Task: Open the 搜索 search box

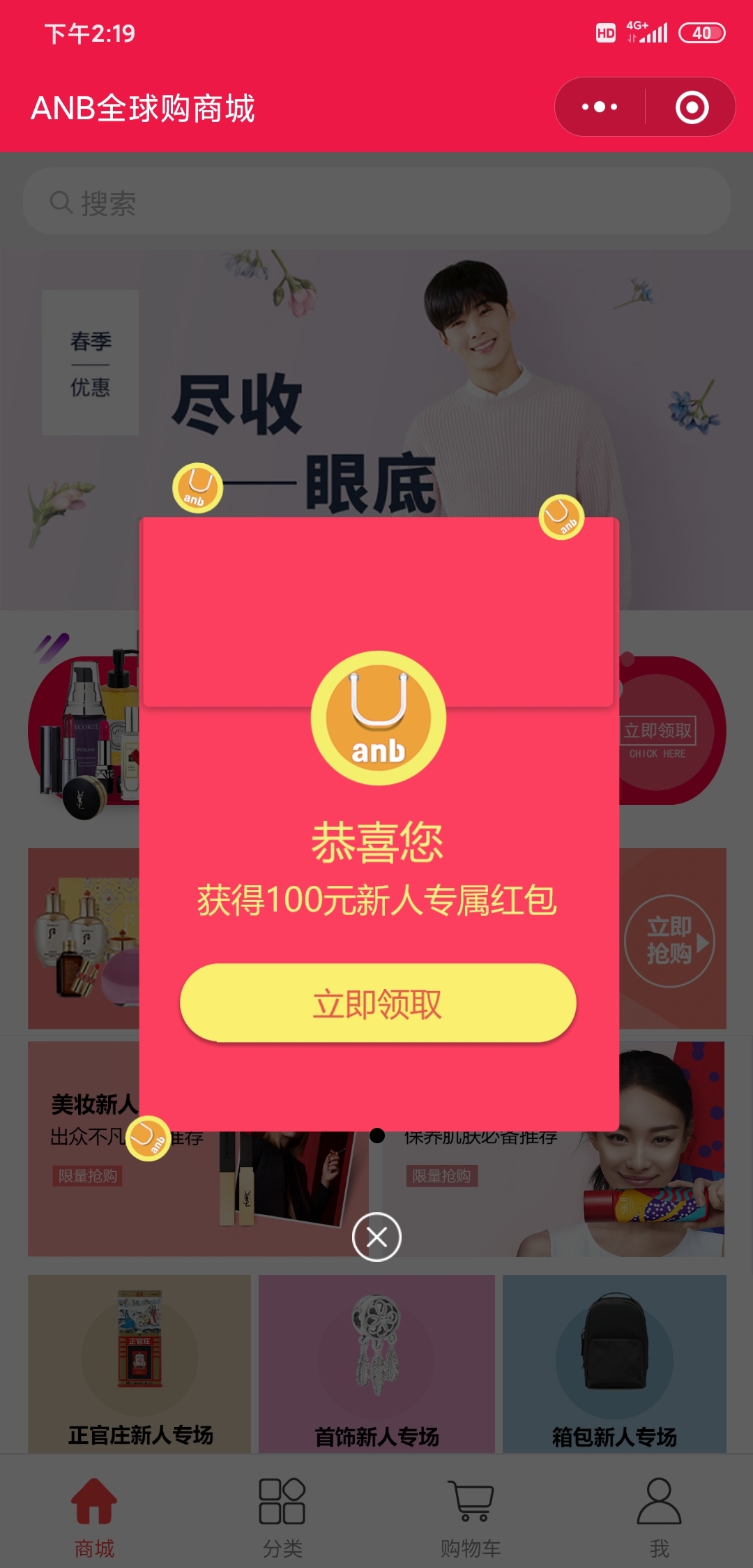Action: click(376, 202)
